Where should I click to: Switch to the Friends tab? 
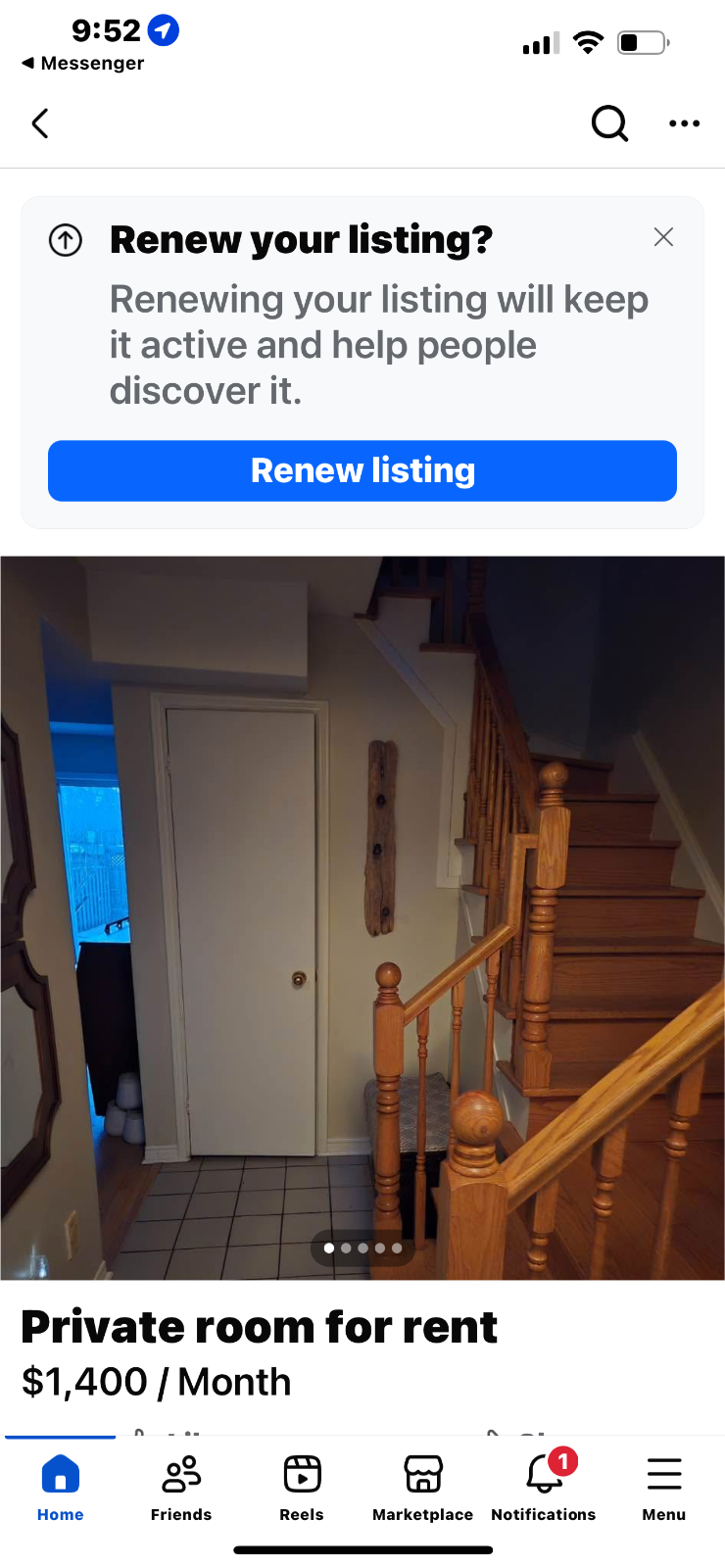[181, 1487]
